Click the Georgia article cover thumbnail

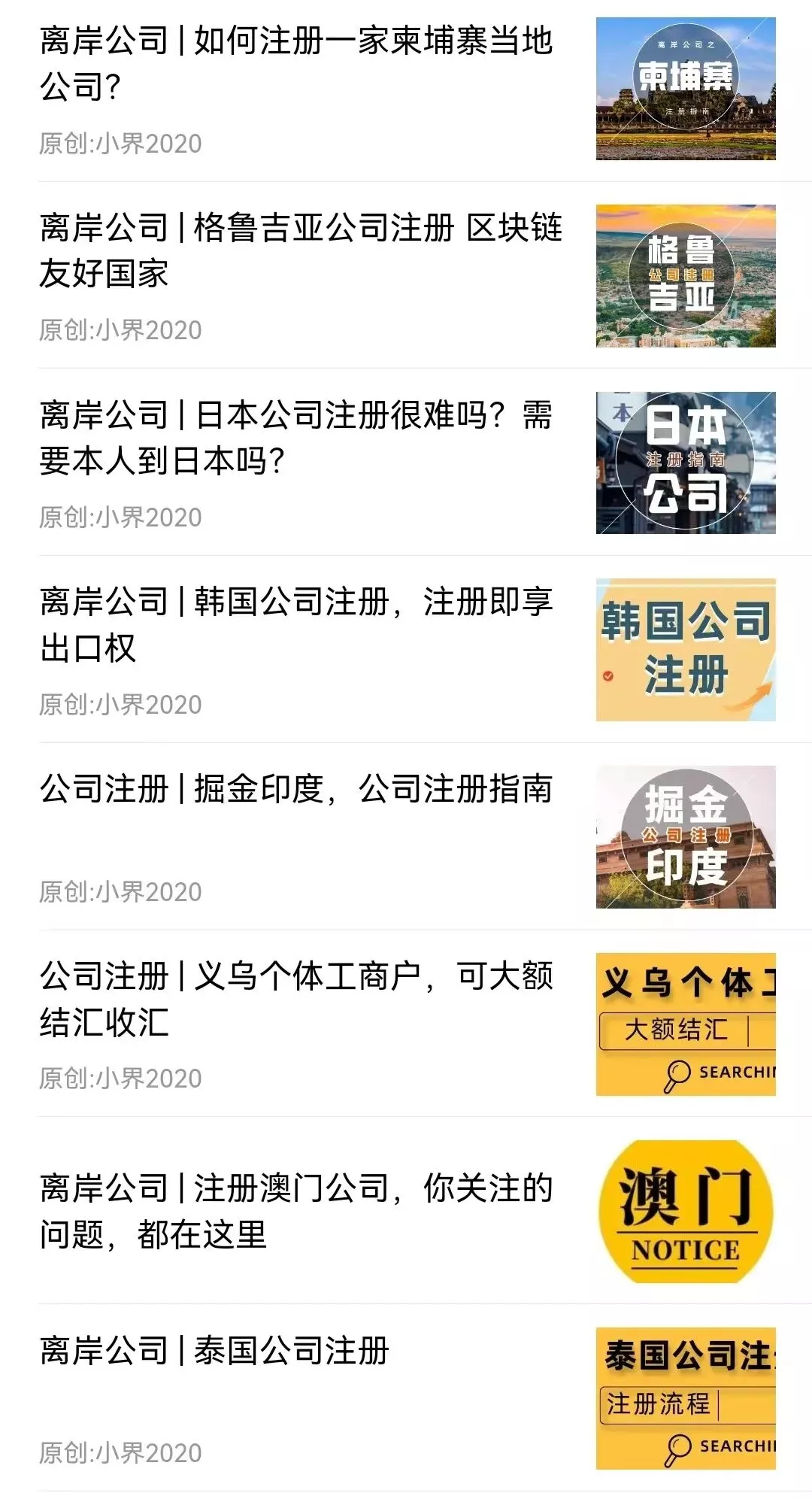[685, 276]
